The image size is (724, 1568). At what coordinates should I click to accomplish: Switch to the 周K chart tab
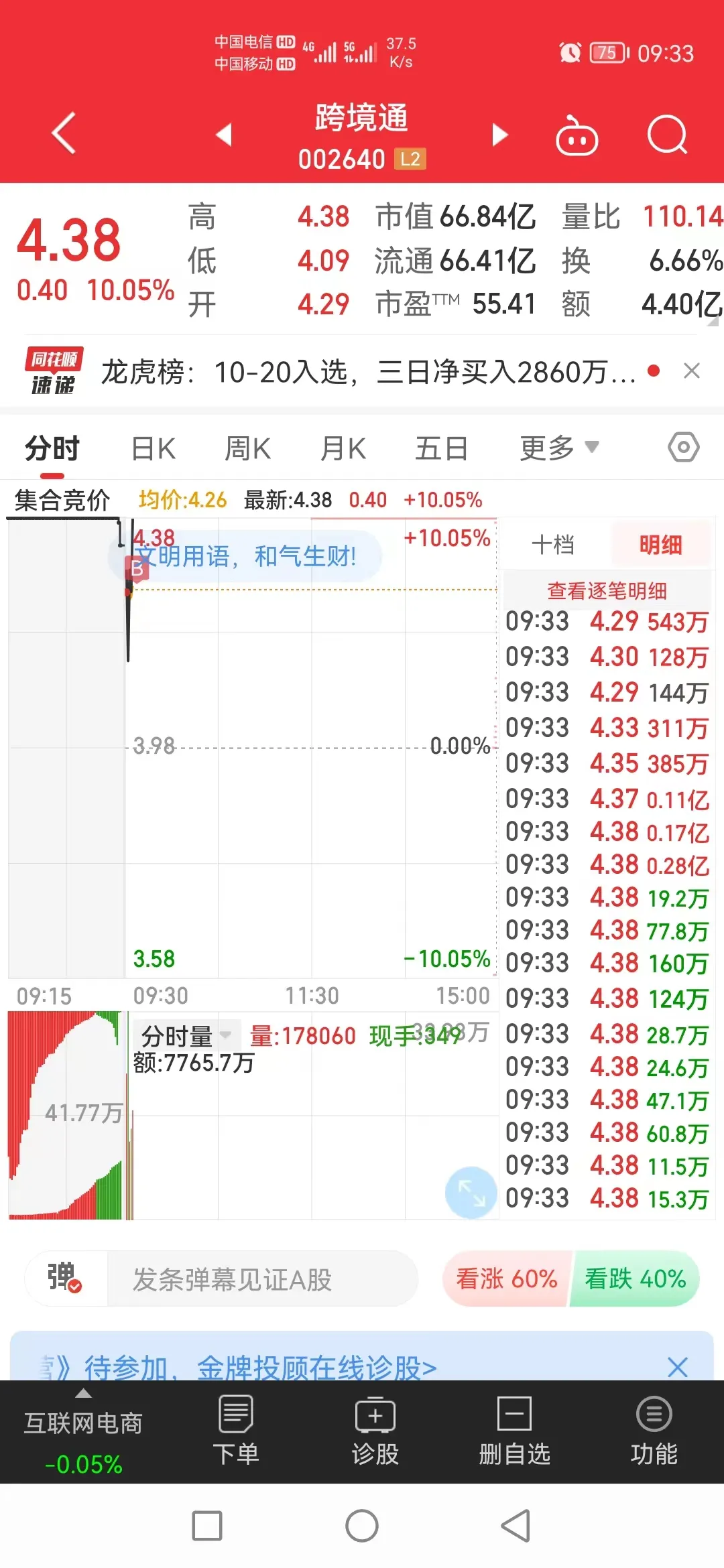tap(247, 448)
